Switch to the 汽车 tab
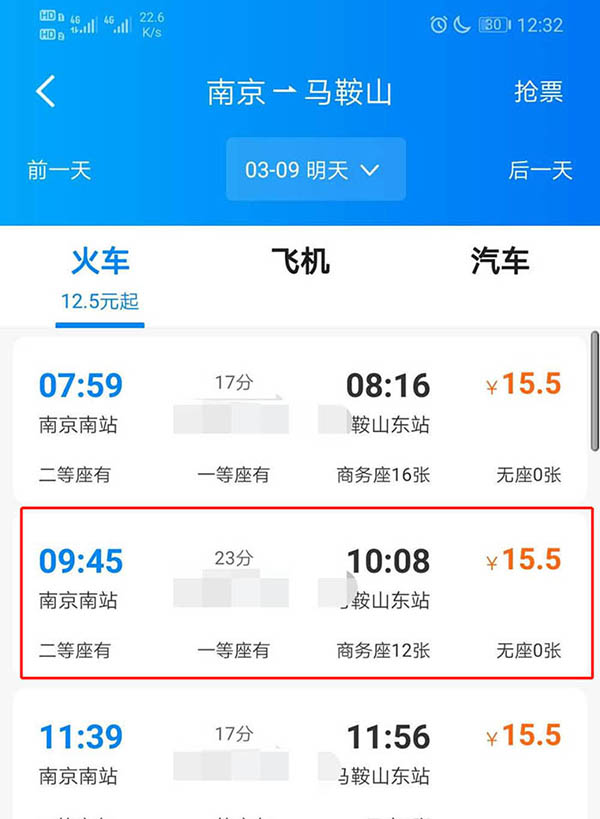600x819 pixels. 499,262
